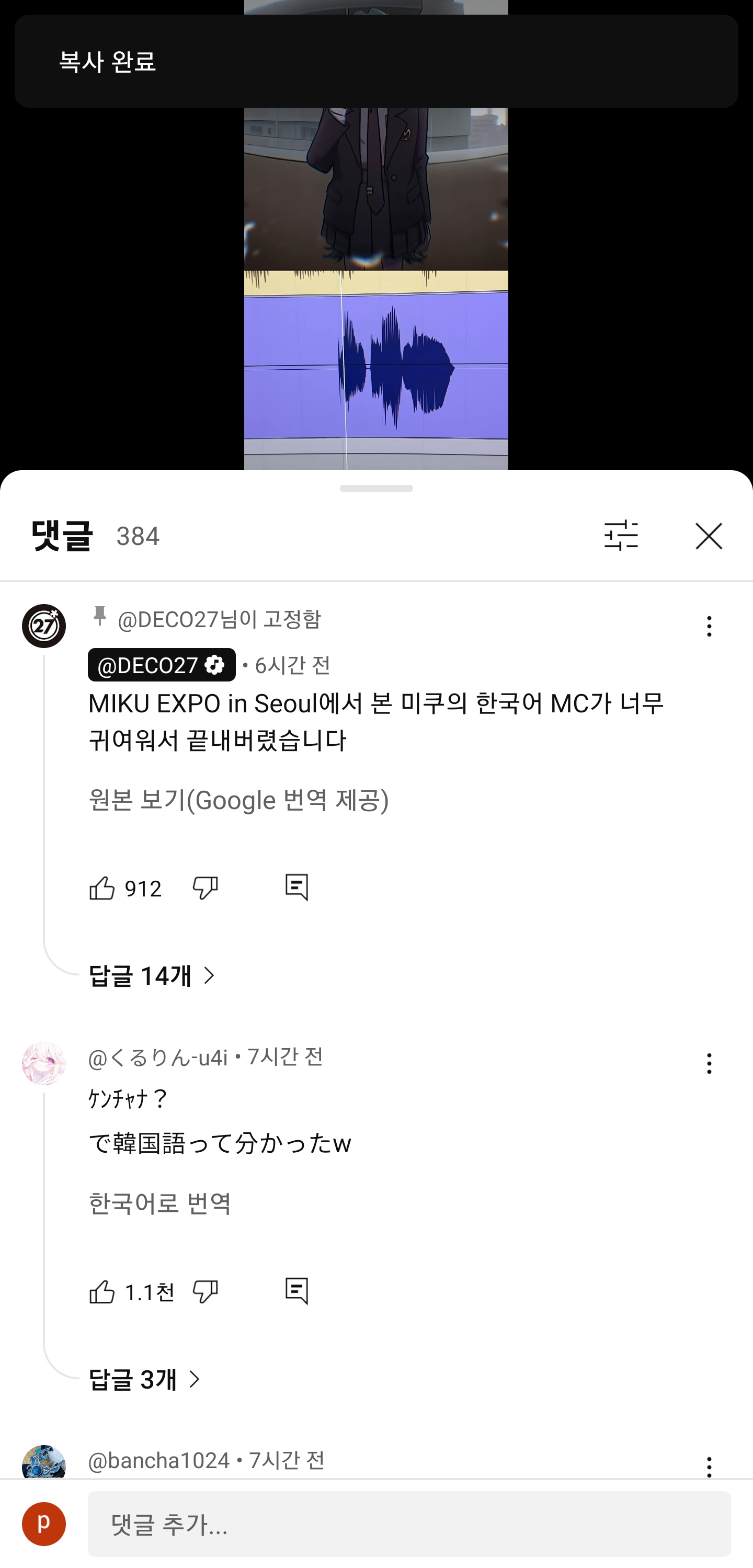
Task: Tap the add comment field
Action: coord(408,1524)
